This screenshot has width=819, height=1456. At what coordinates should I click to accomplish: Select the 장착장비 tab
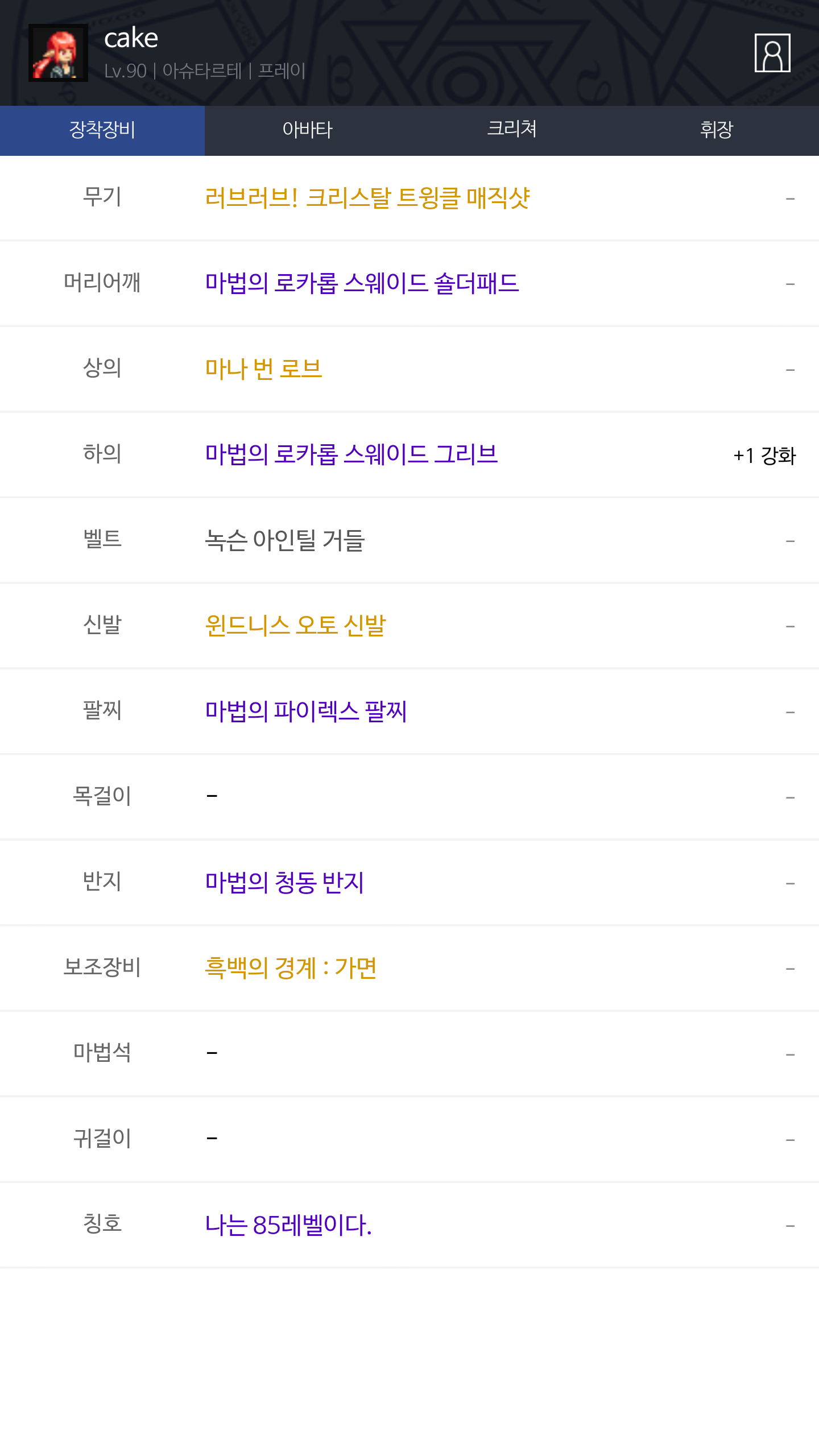click(102, 130)
